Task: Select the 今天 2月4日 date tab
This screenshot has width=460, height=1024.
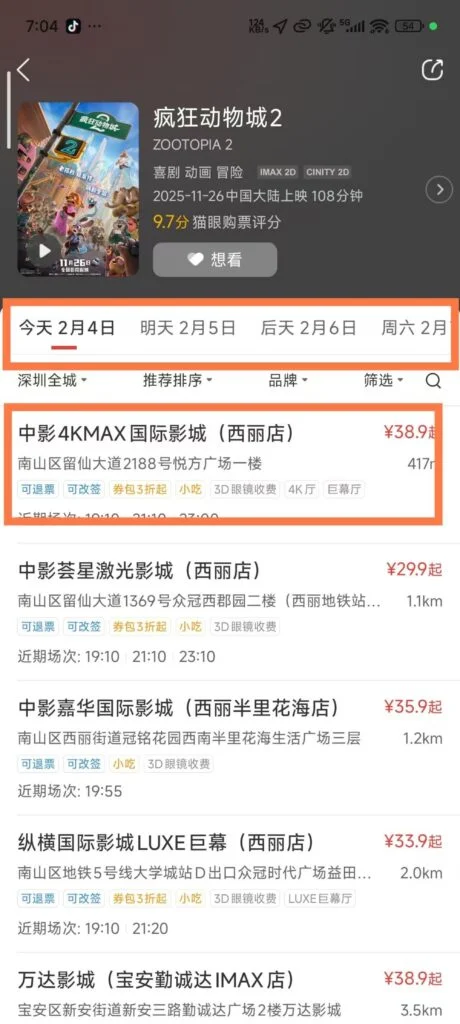Action: point(67,328)
